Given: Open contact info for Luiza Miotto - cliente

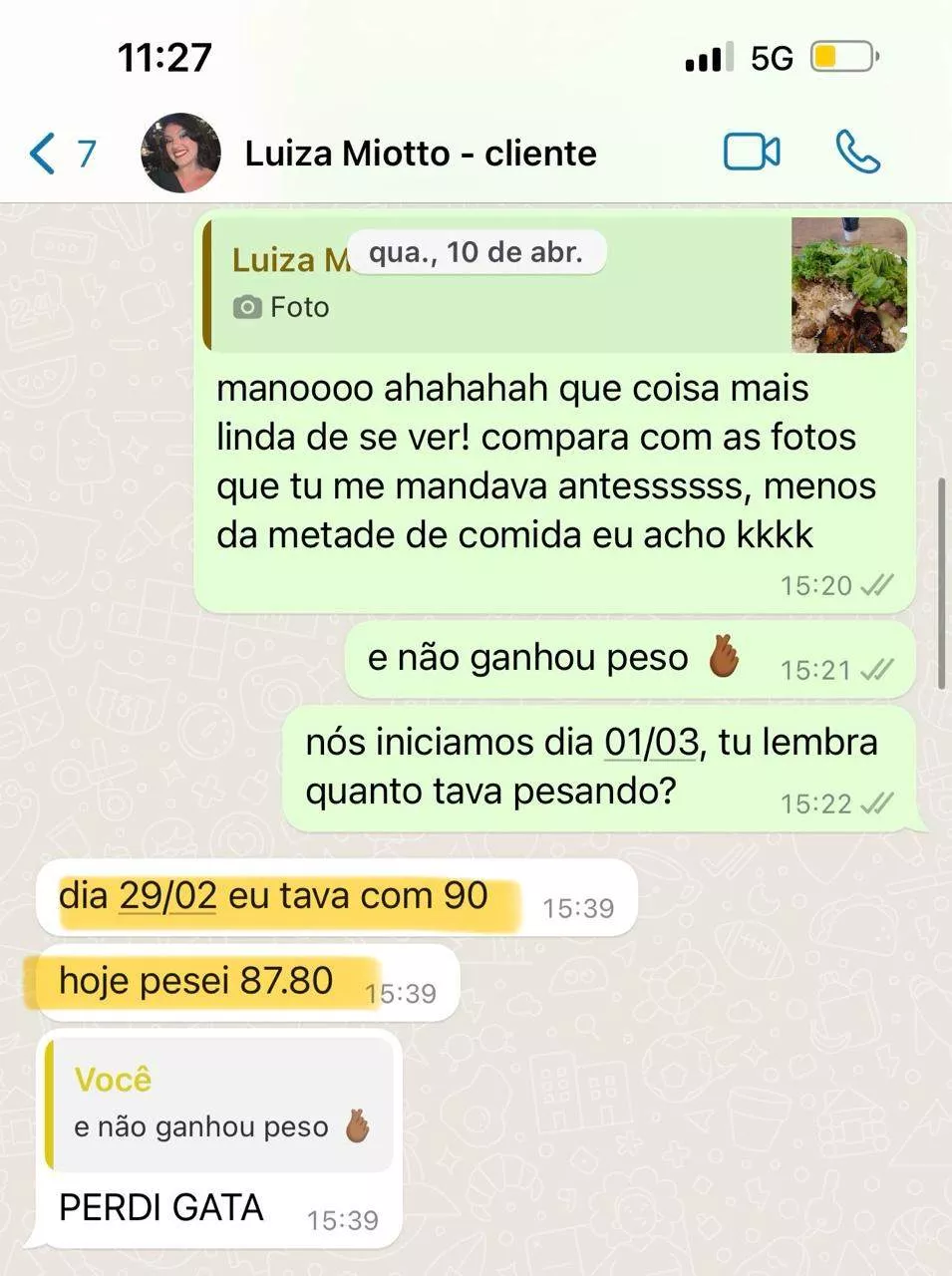Looking at the screenshot, I should (x=420, y=154).
